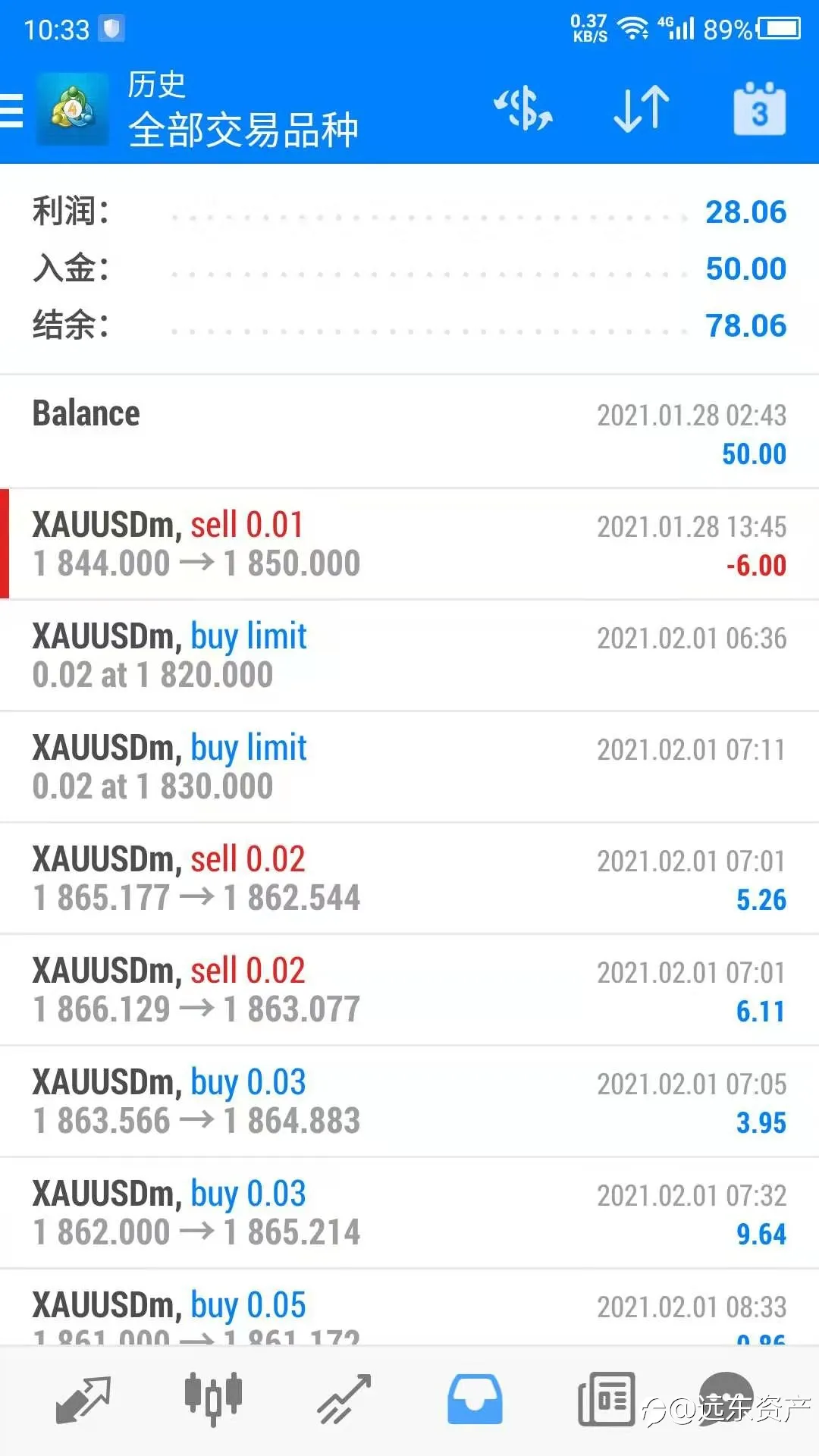Open the symbol filter dollar icon
The height and width of the screenshot is (1456, 819).
(523, 108)
